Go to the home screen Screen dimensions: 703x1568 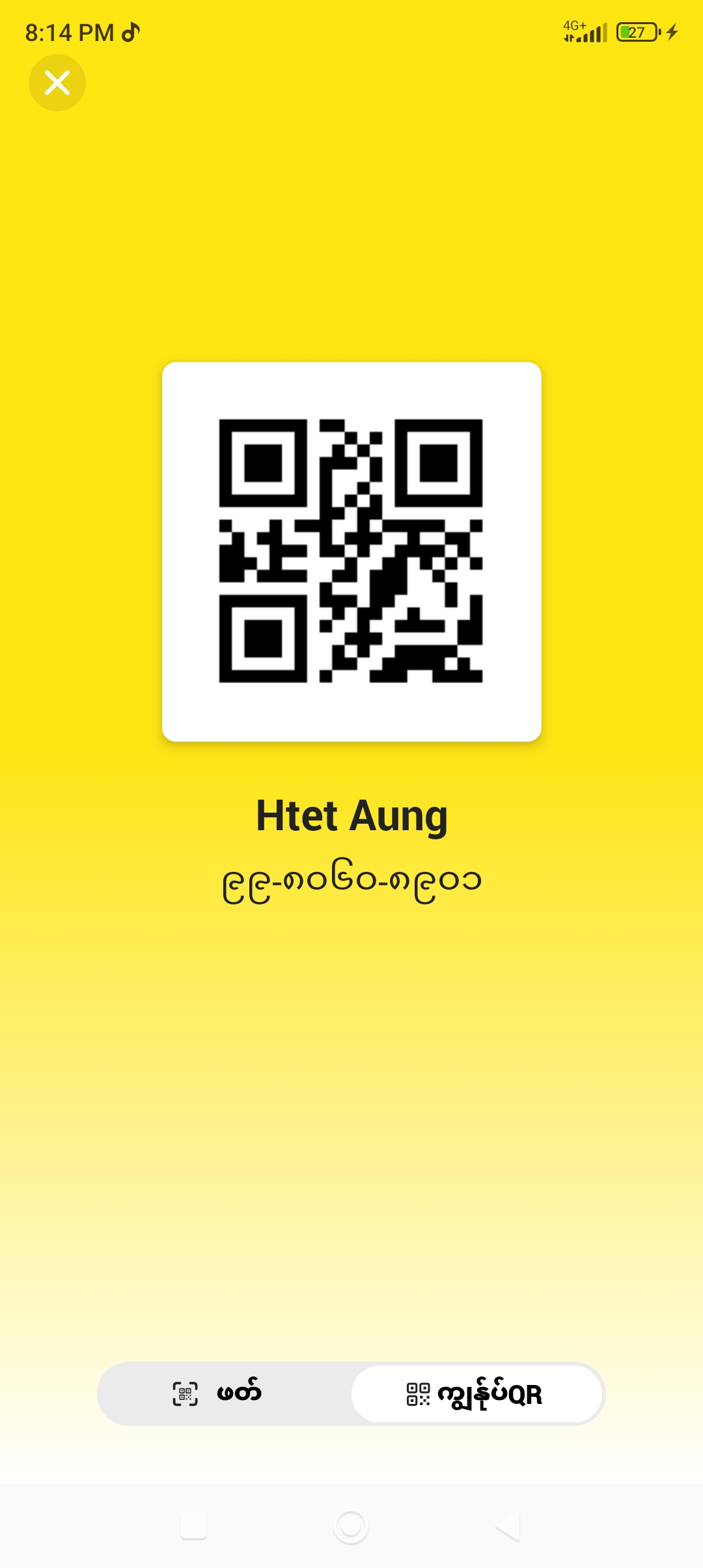351,1526
